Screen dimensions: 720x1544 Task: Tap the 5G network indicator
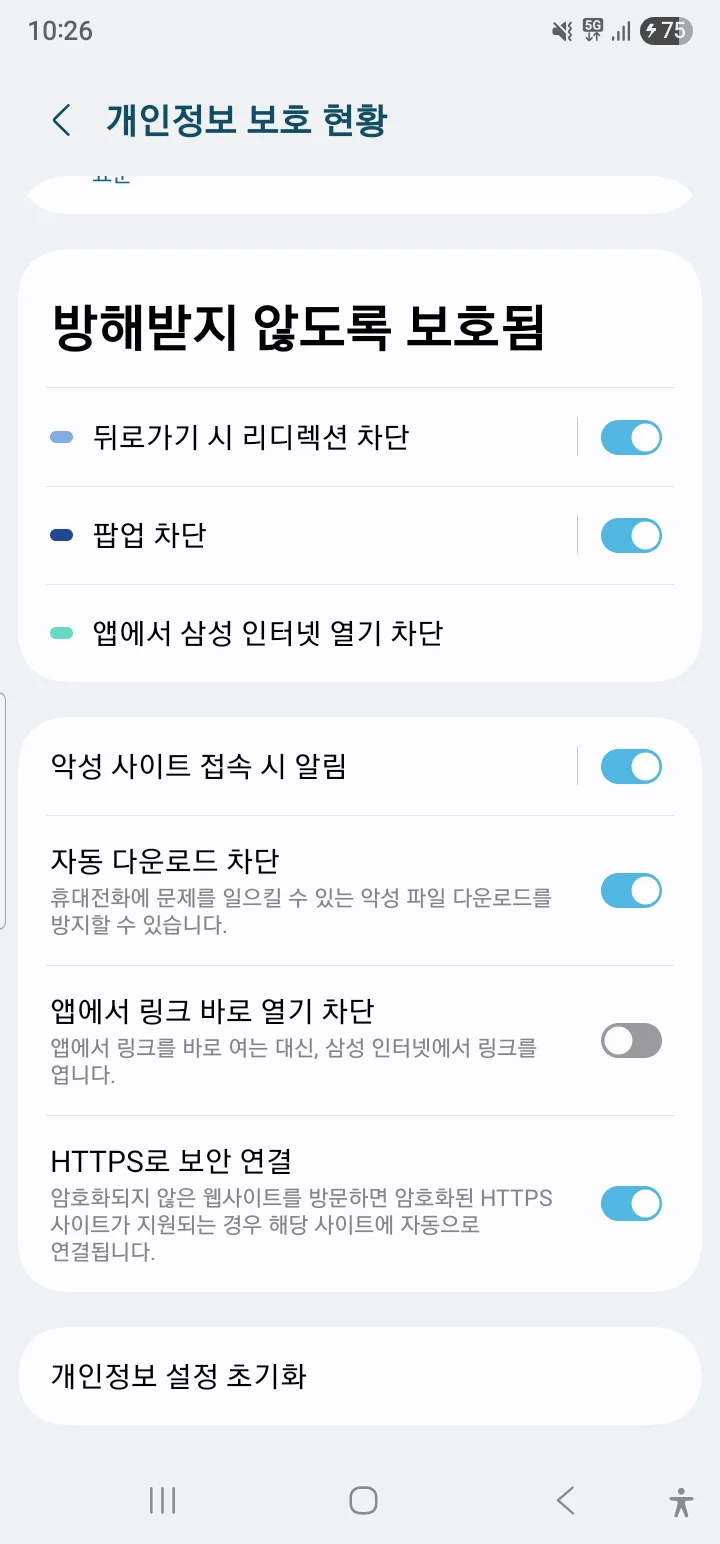pos(592,31)
